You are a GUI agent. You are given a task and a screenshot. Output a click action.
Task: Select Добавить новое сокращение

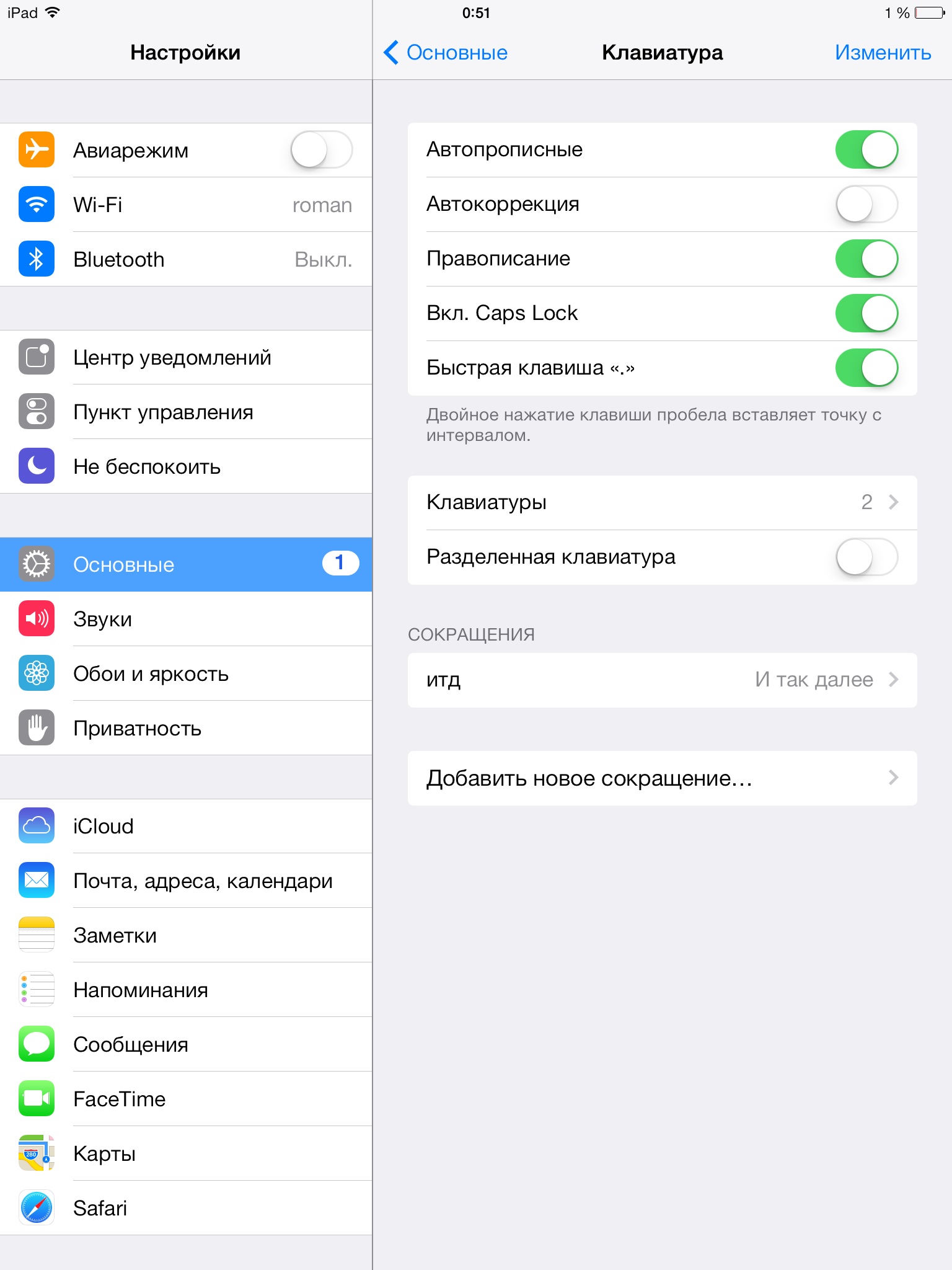point(662,778)
